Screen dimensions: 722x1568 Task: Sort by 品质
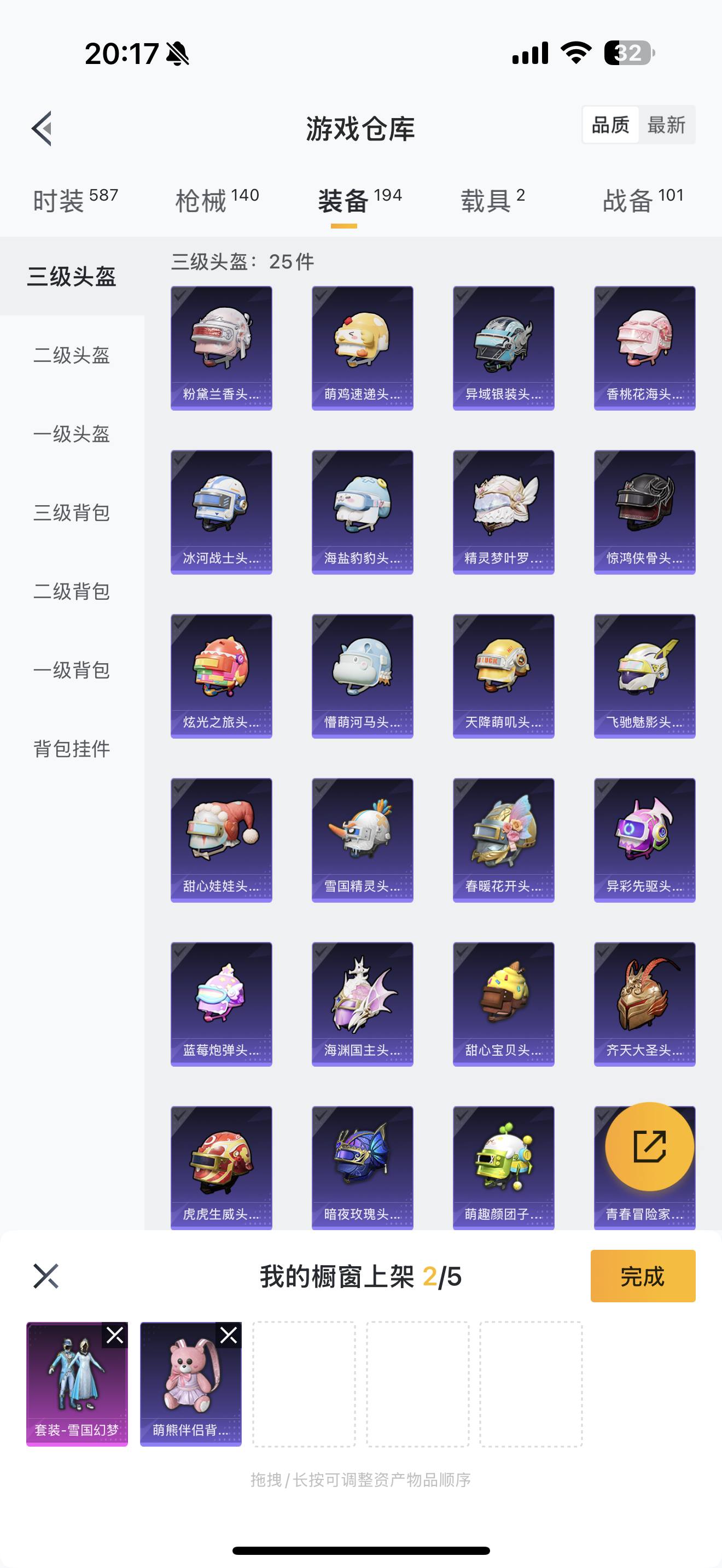point(610,125)
